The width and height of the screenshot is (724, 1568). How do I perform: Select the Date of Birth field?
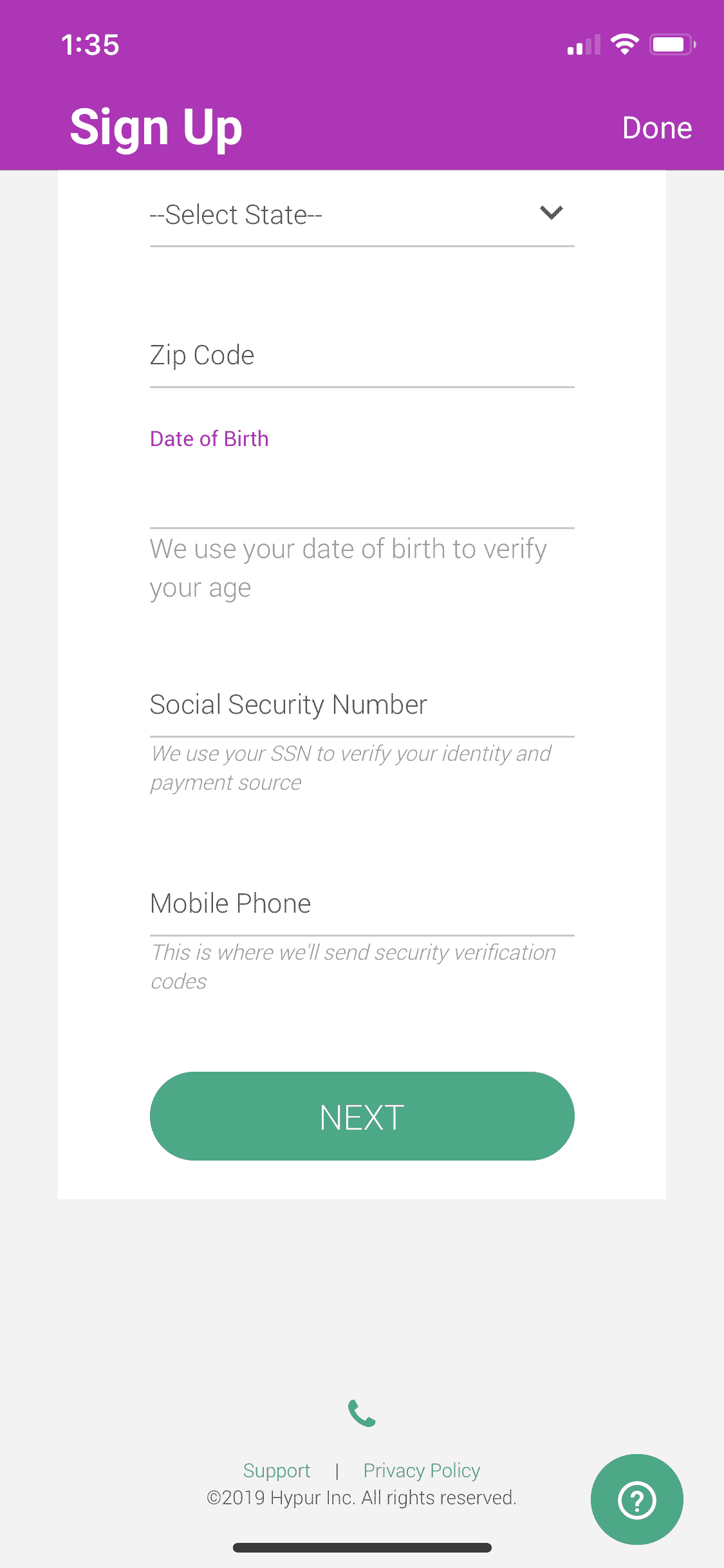click(362, 496)
